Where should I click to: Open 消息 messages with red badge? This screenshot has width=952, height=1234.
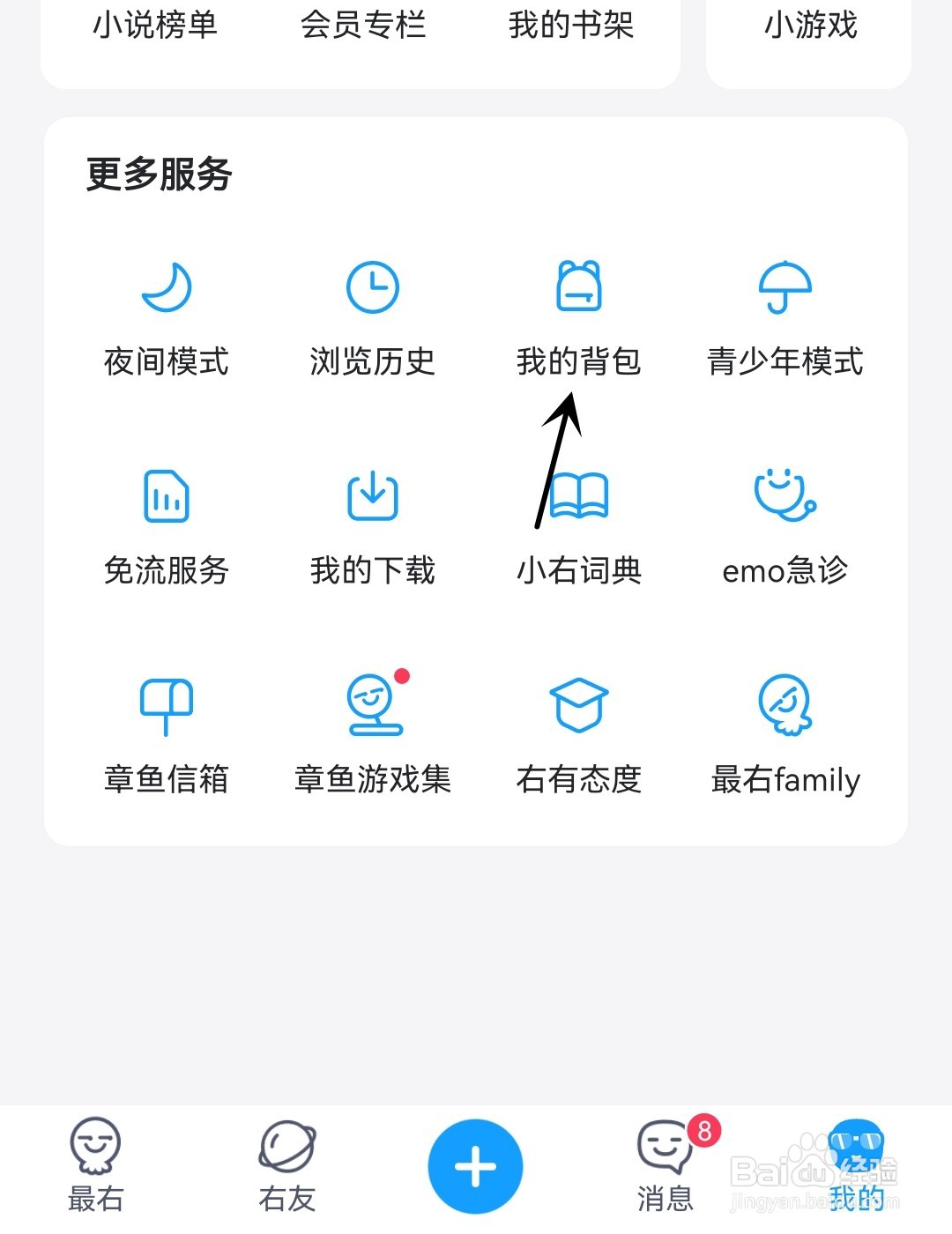point(666,1165)
